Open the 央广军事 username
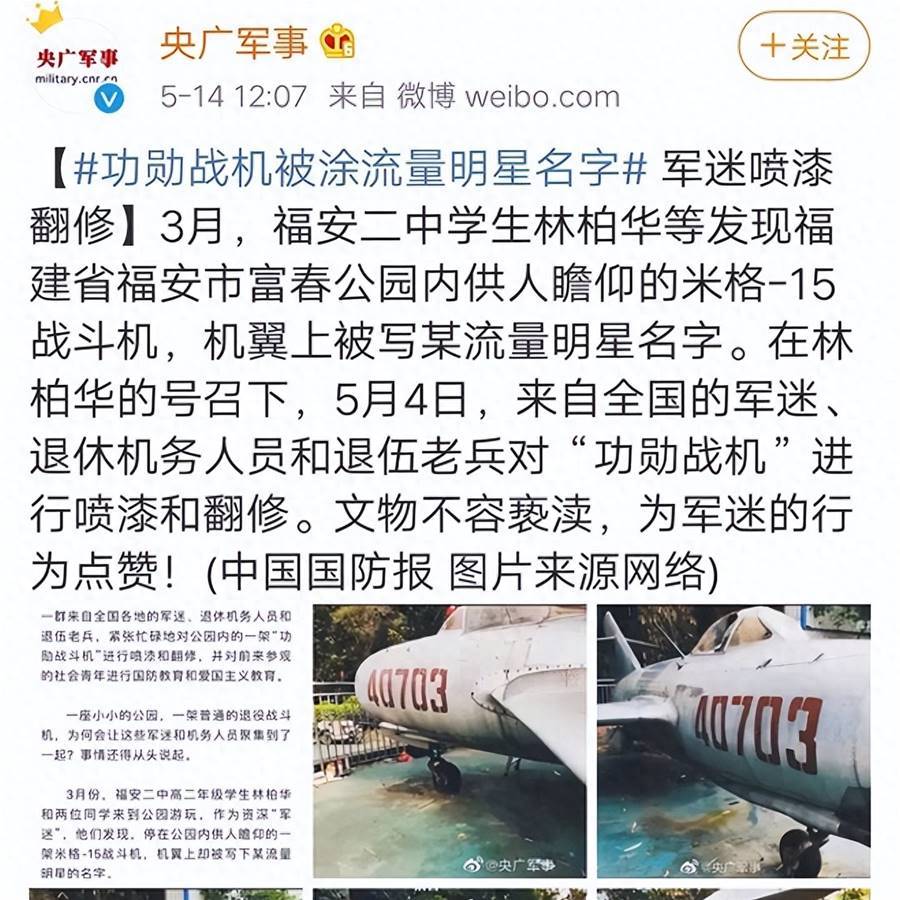Viewport: 900px width, 900px height. [x=234, y=42]
